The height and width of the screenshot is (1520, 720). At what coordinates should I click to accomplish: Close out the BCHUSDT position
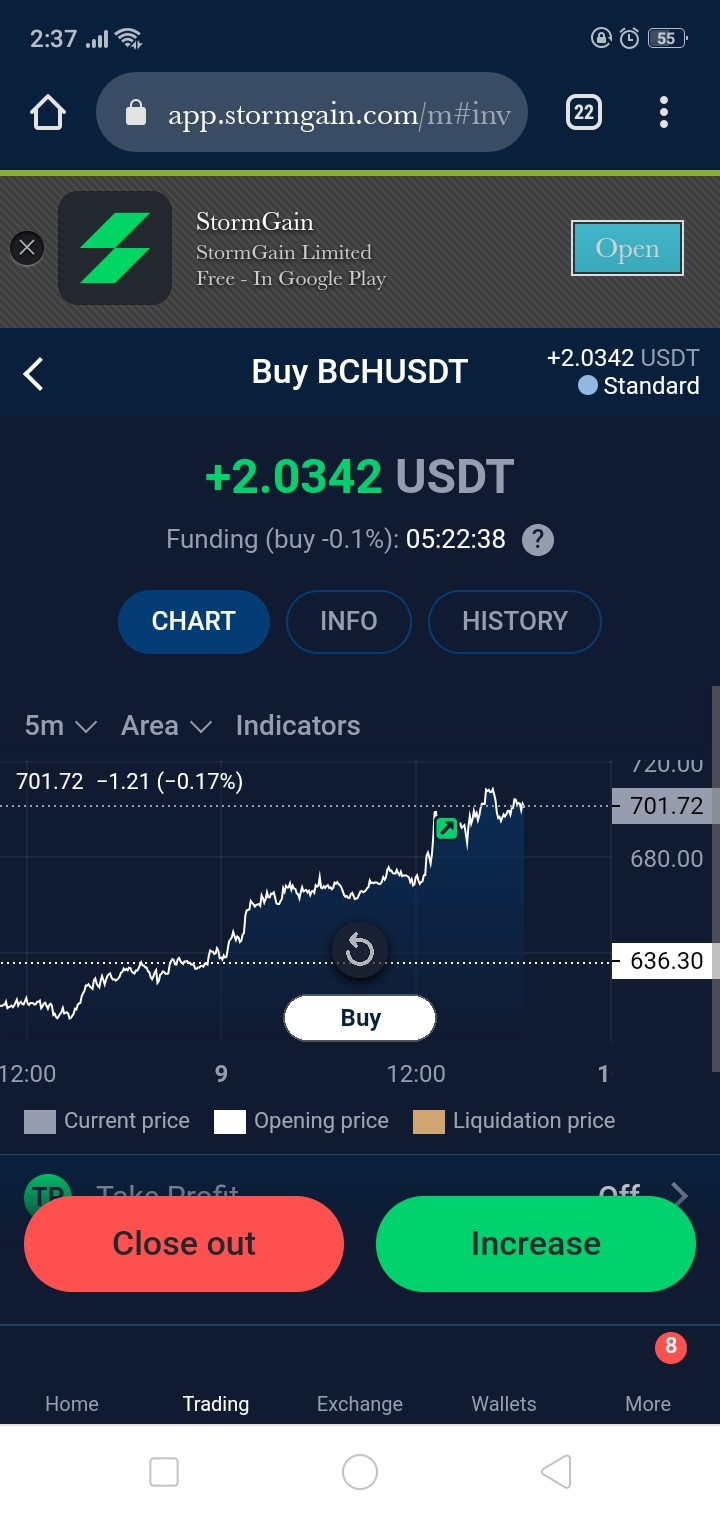[184, 1244]
